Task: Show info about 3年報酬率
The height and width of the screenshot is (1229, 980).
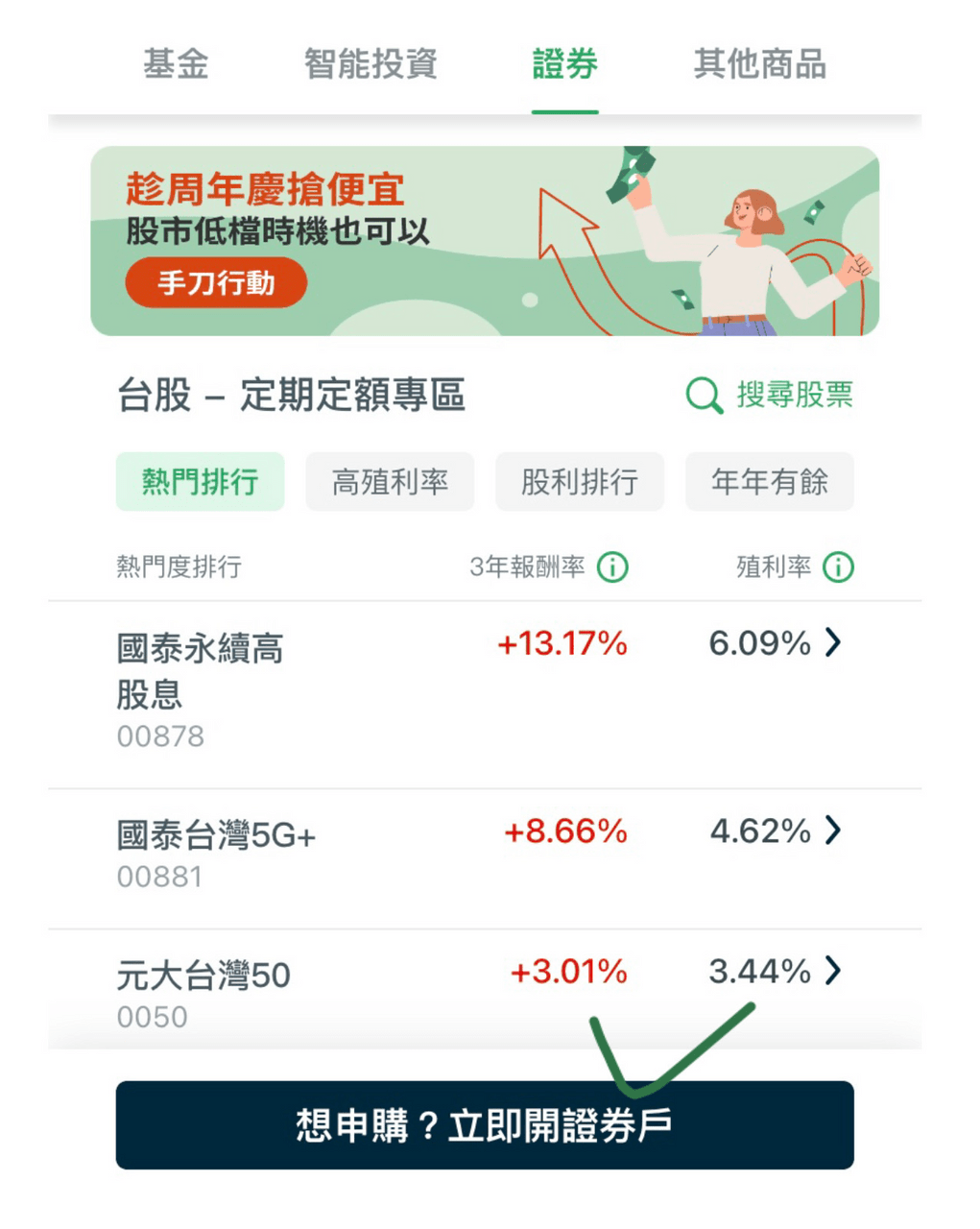Action: tap(612, 567)
